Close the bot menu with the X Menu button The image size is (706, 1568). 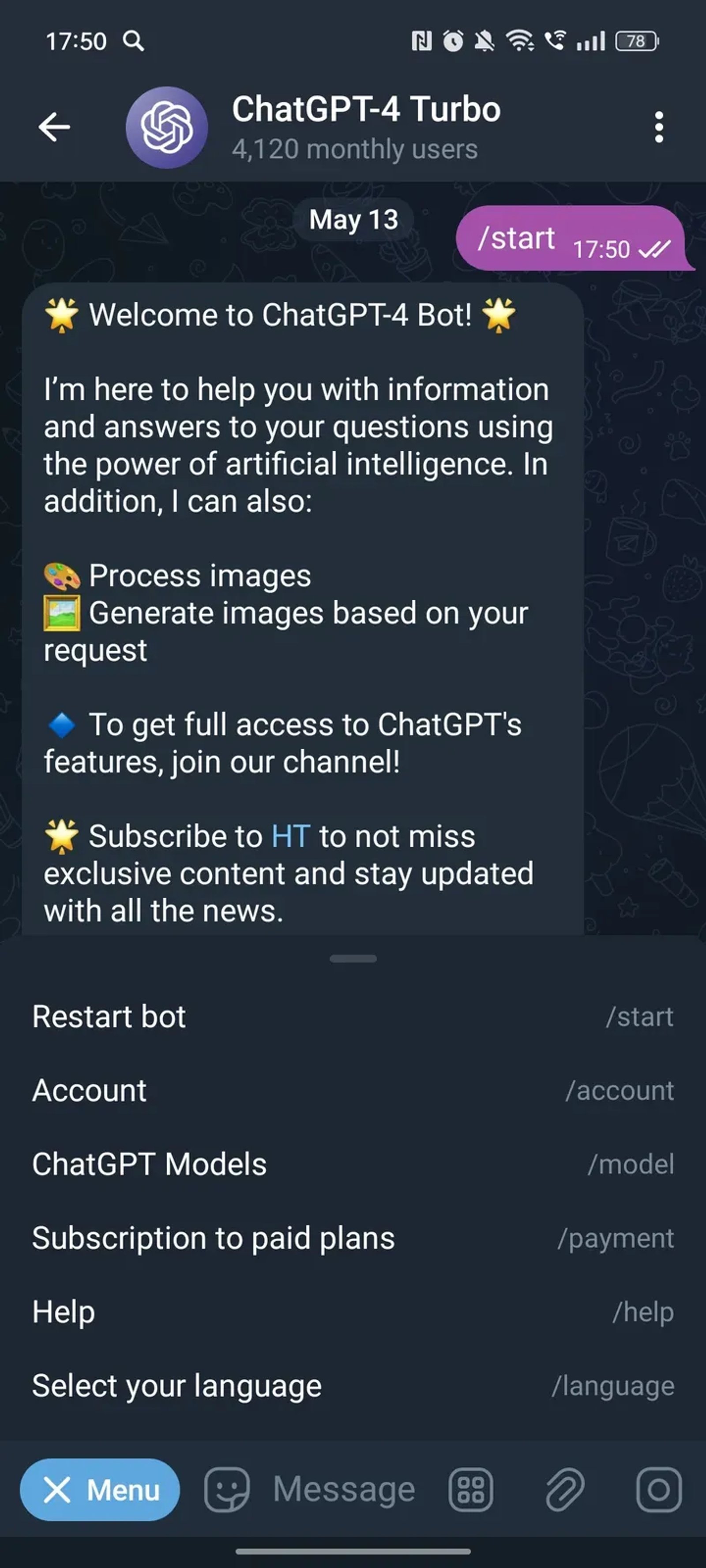(x=99, y=1489)
